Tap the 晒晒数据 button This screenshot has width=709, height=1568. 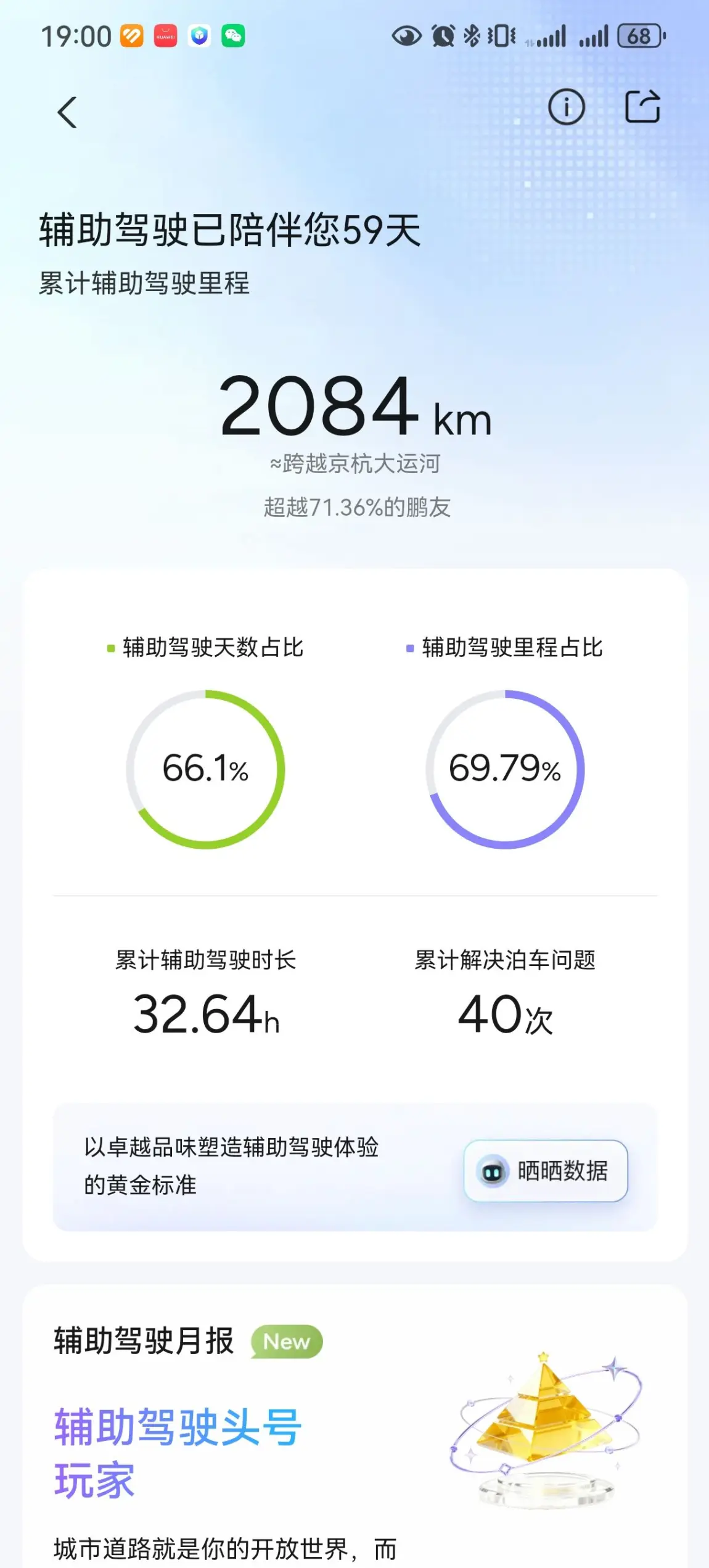[546, 1170]
